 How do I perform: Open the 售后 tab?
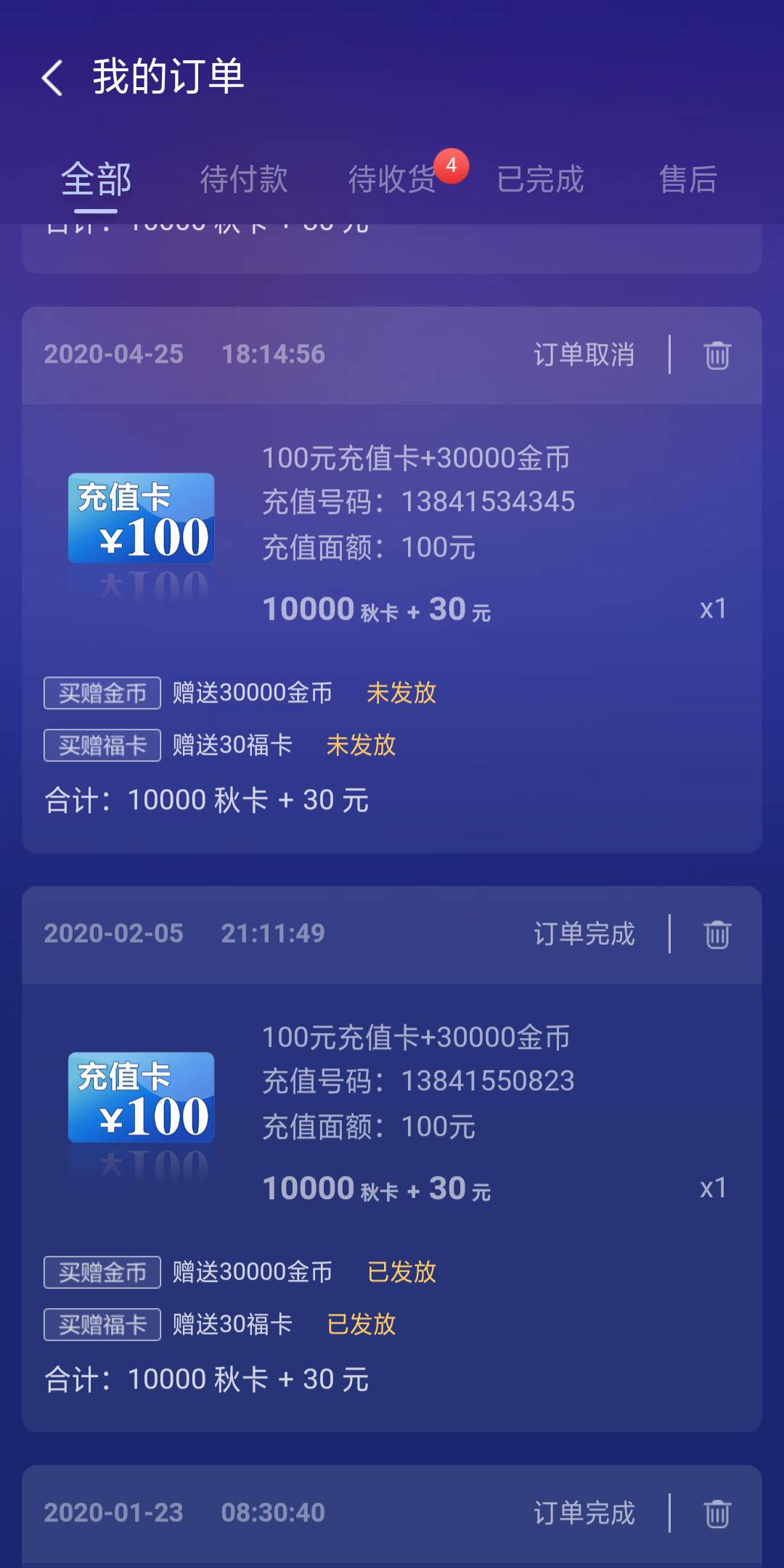point(687,180)
